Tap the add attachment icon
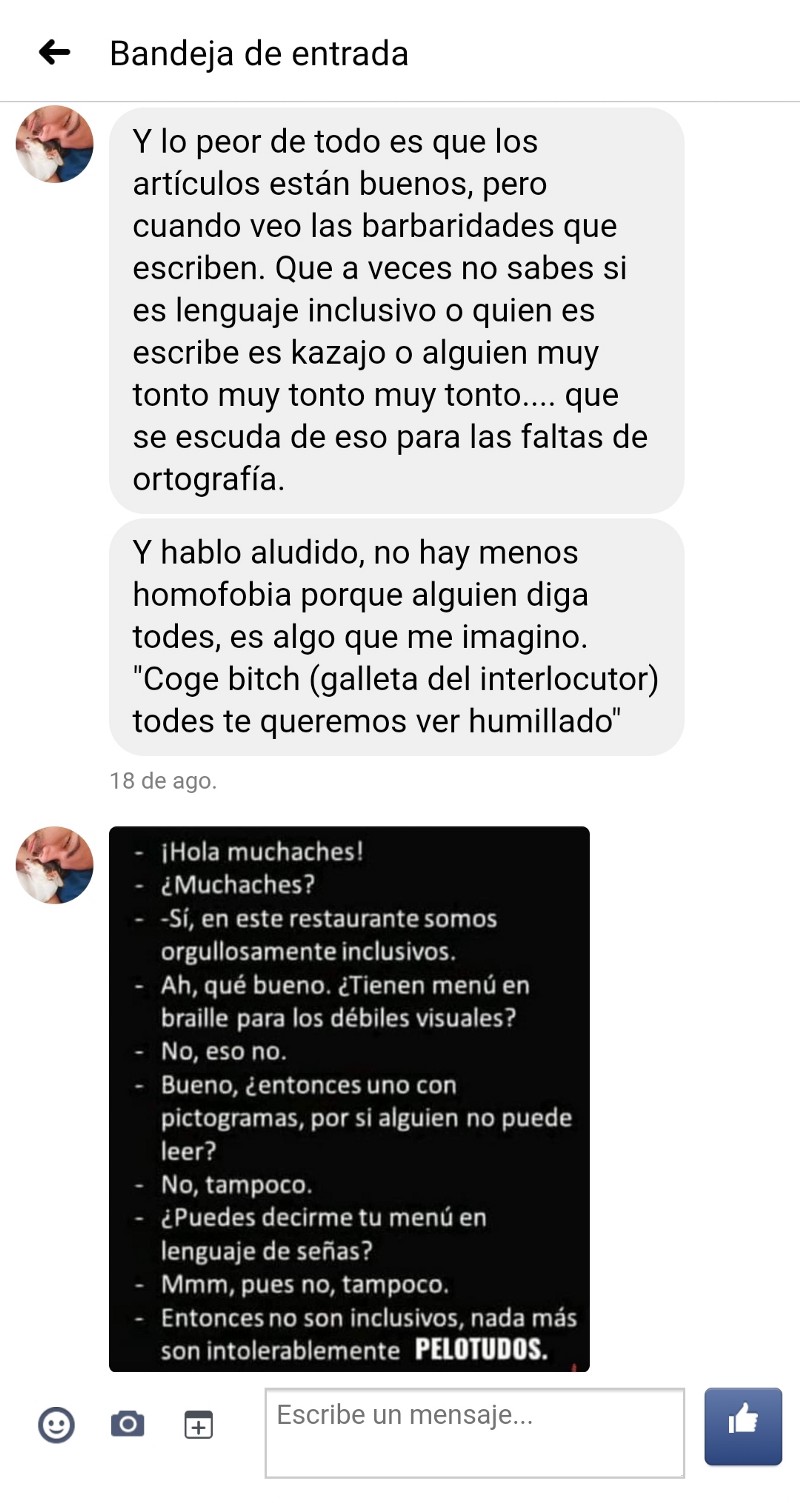The height and width of the screenshot is (1503, 800). pyautogui.click(x=199, y=1424)
